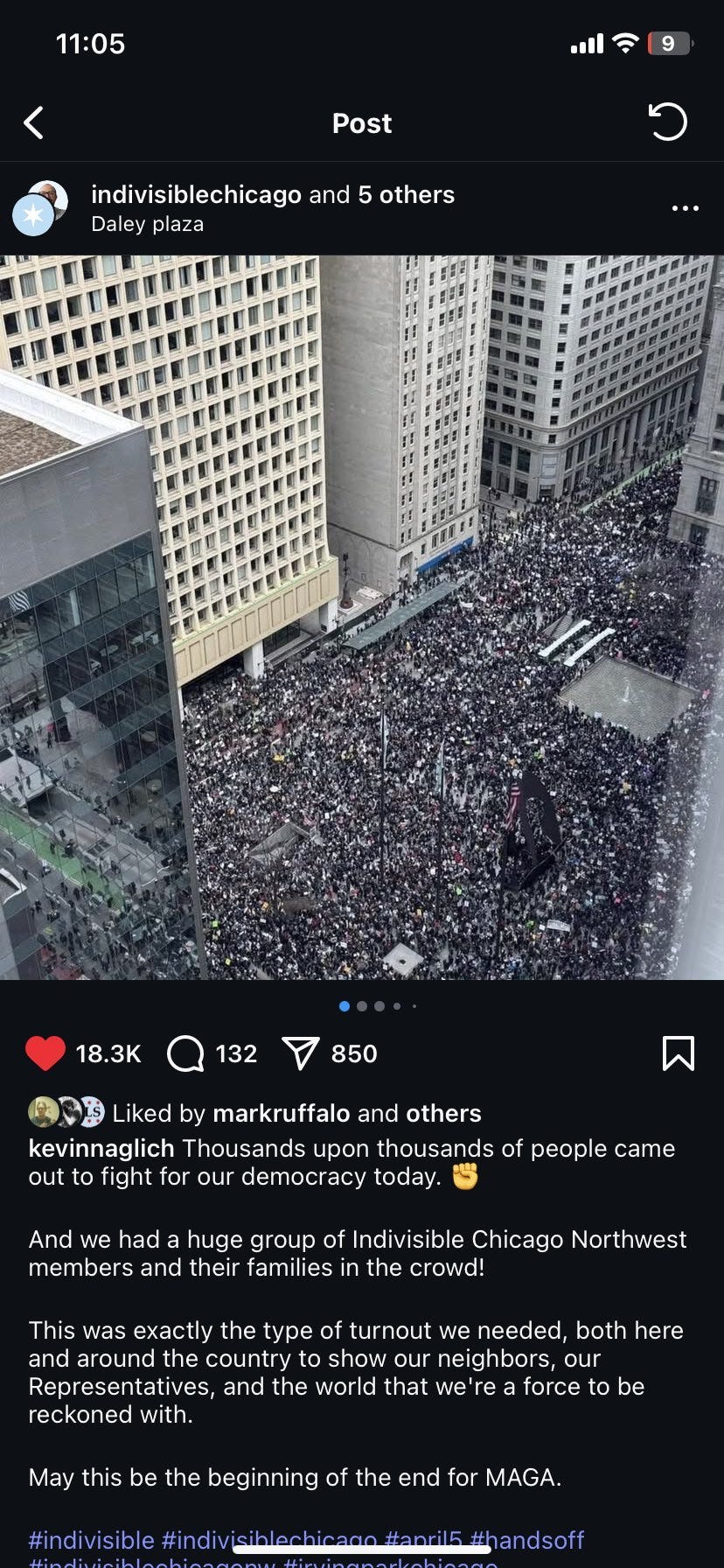Open the comments on this post
This screenshot has height=1568, width=724.
pyautogui.click(x=186, y=1053)
